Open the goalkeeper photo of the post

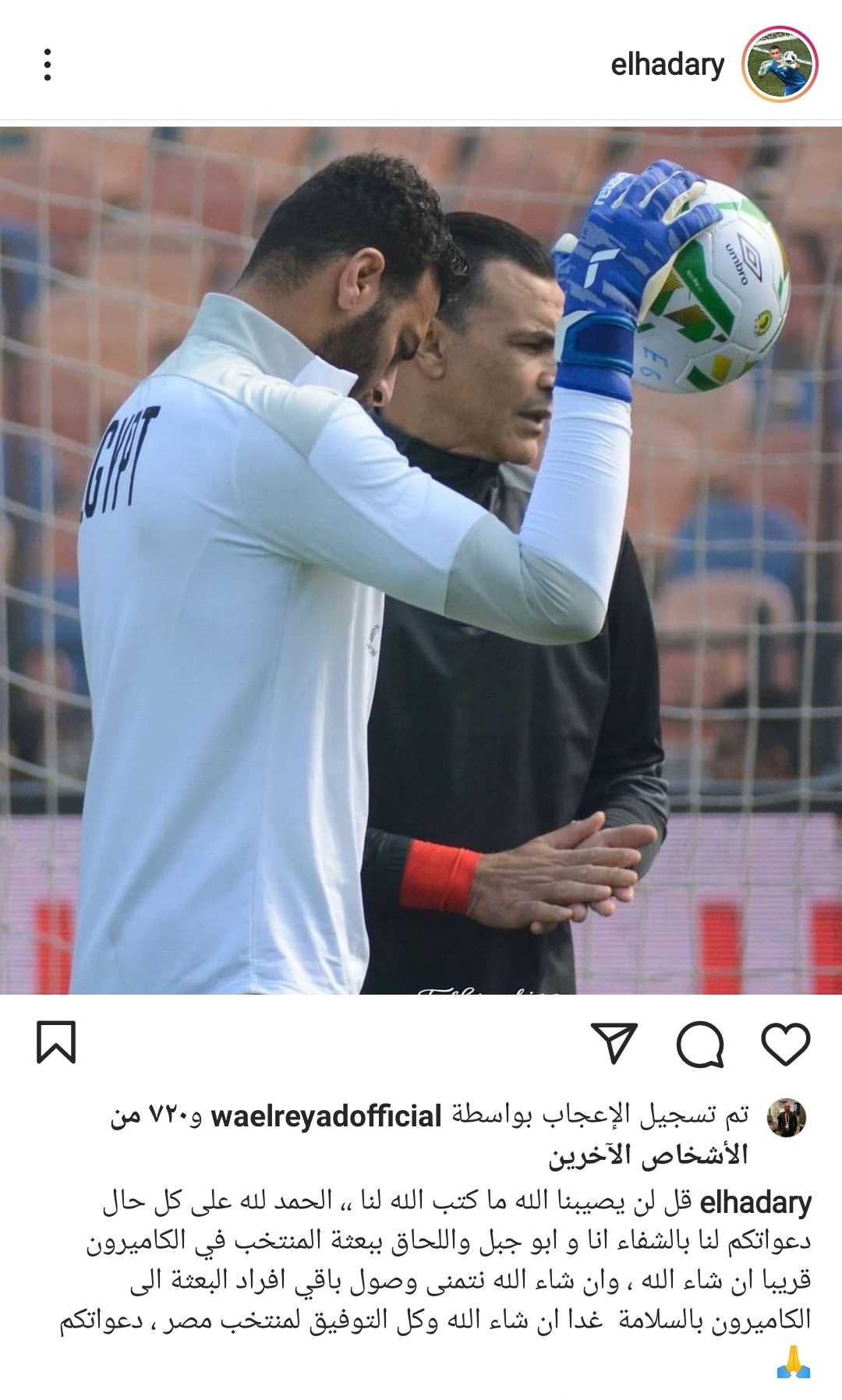[421, 560]
